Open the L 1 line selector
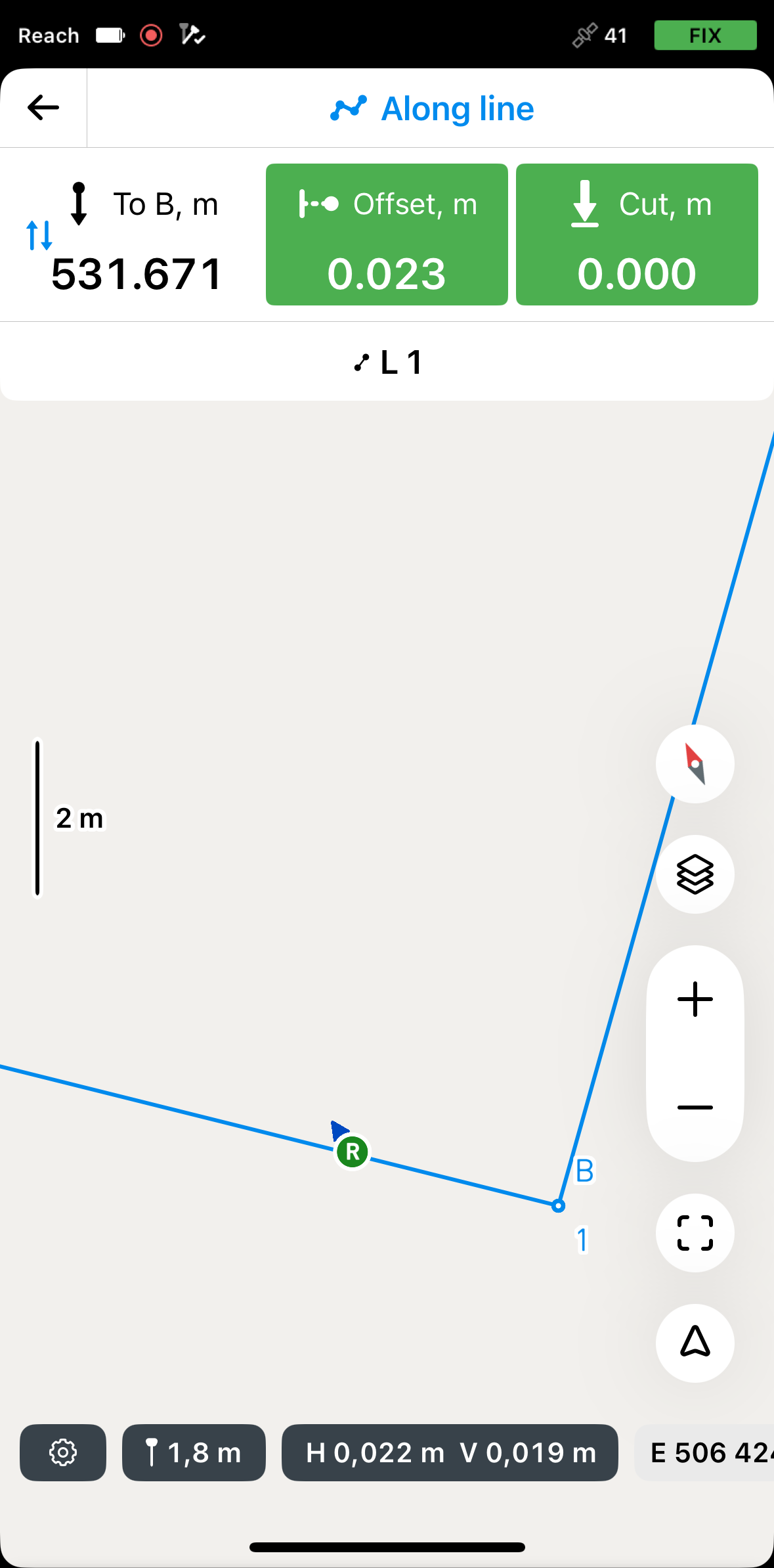Viewport: 774px width, 1568px height. point(387,362)
